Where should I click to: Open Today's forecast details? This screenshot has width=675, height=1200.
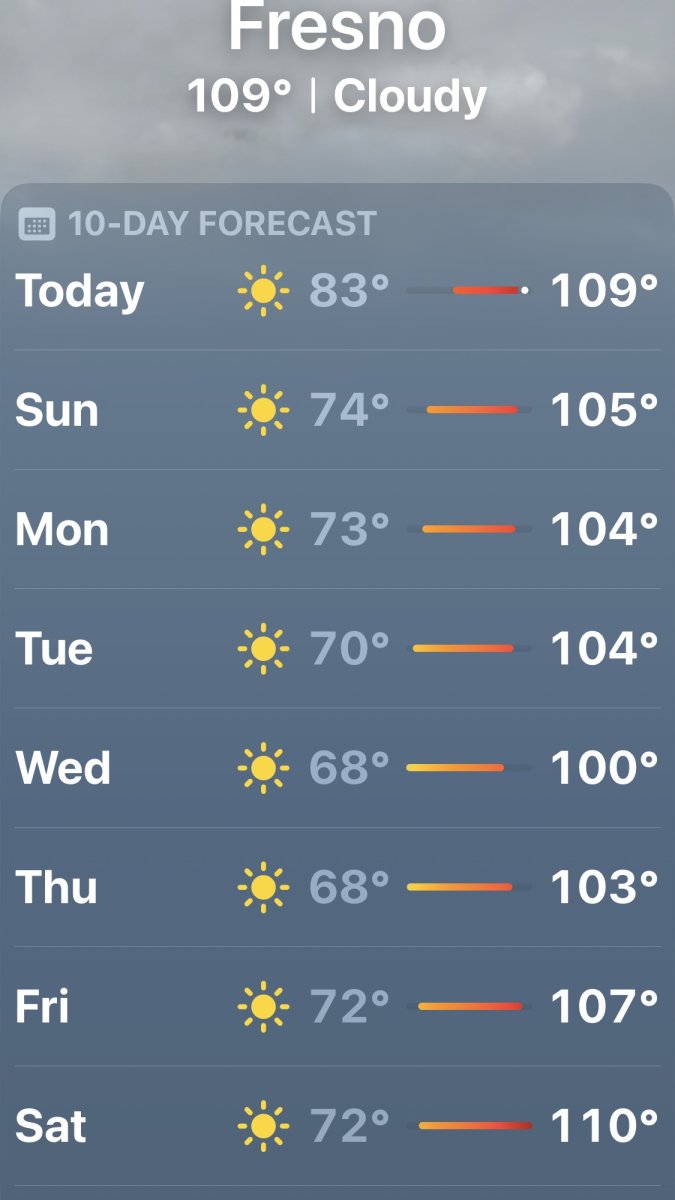pyautogui.click(x=337, y=291)
